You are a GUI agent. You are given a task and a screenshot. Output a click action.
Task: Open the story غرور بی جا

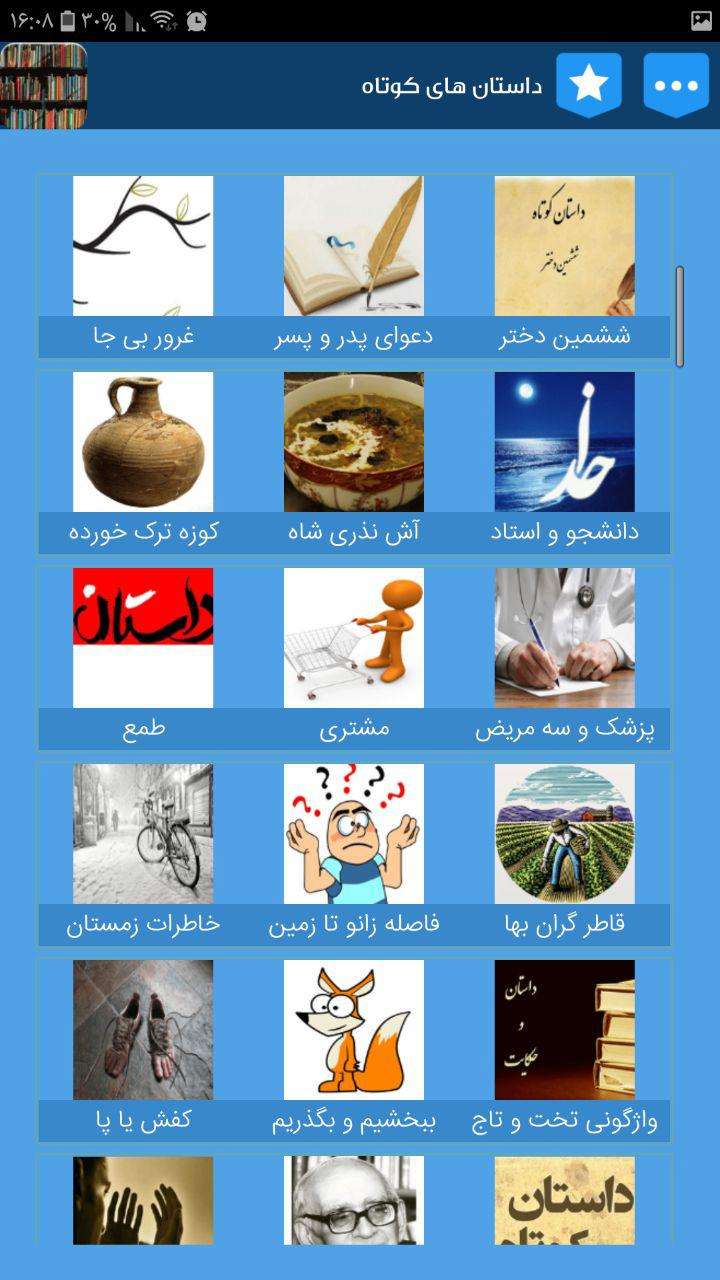click(143, 266)
